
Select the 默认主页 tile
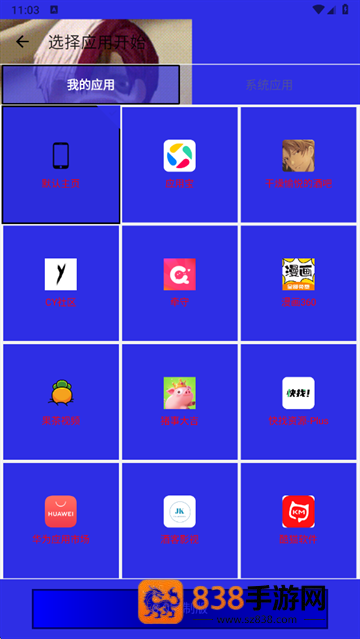point(61,165)
